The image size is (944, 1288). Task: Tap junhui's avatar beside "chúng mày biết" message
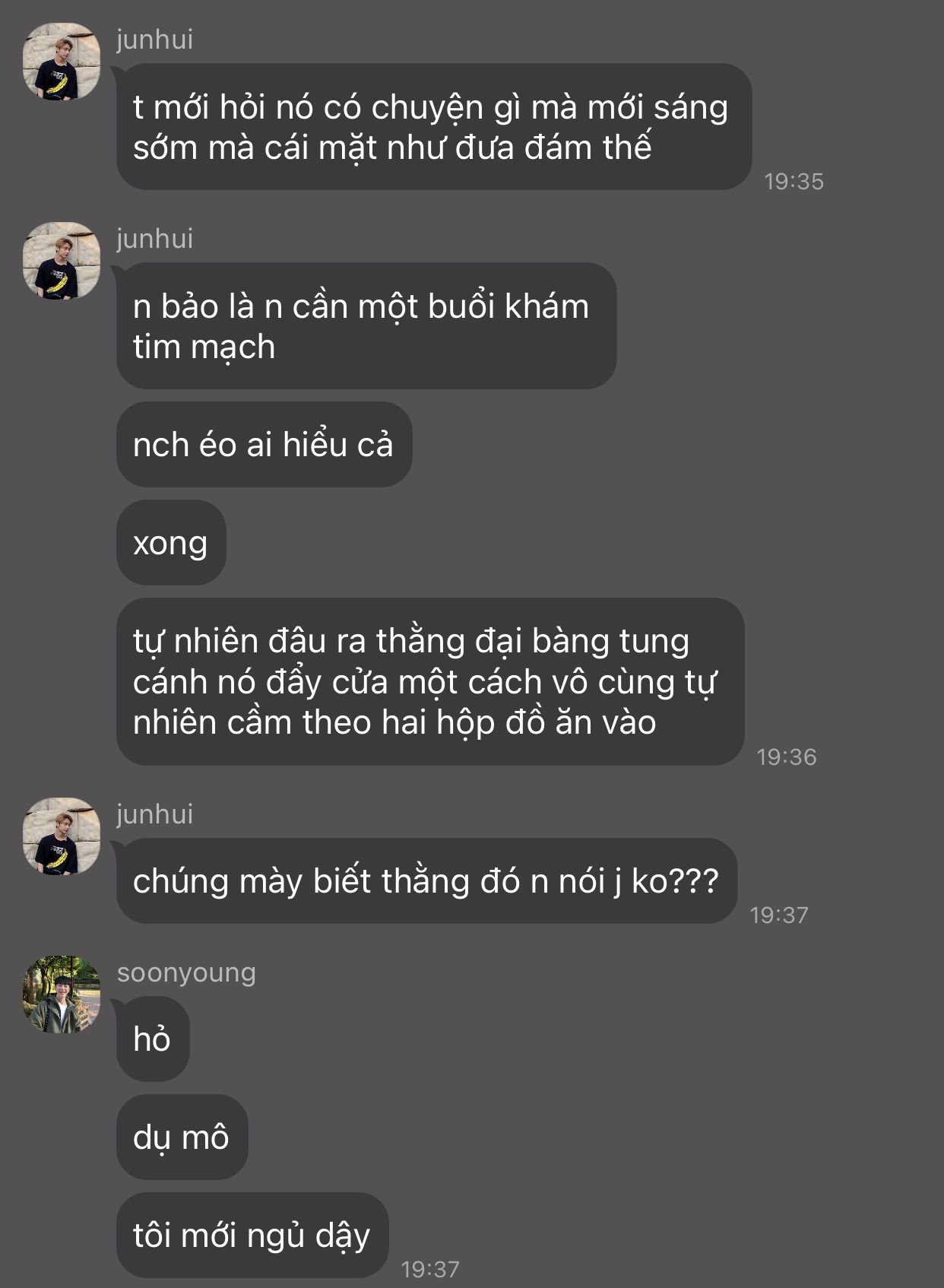coord(62,836)
